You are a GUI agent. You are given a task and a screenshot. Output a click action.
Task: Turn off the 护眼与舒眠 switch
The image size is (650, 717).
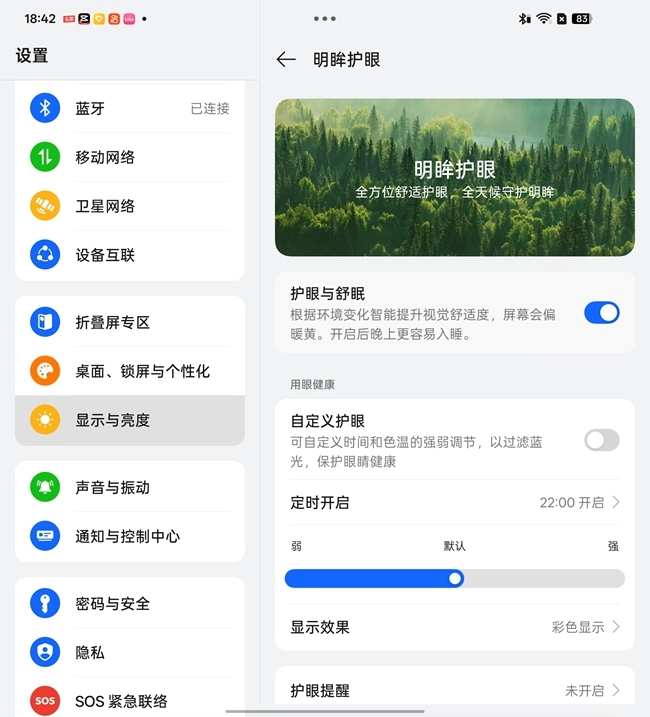pos(601,313)
